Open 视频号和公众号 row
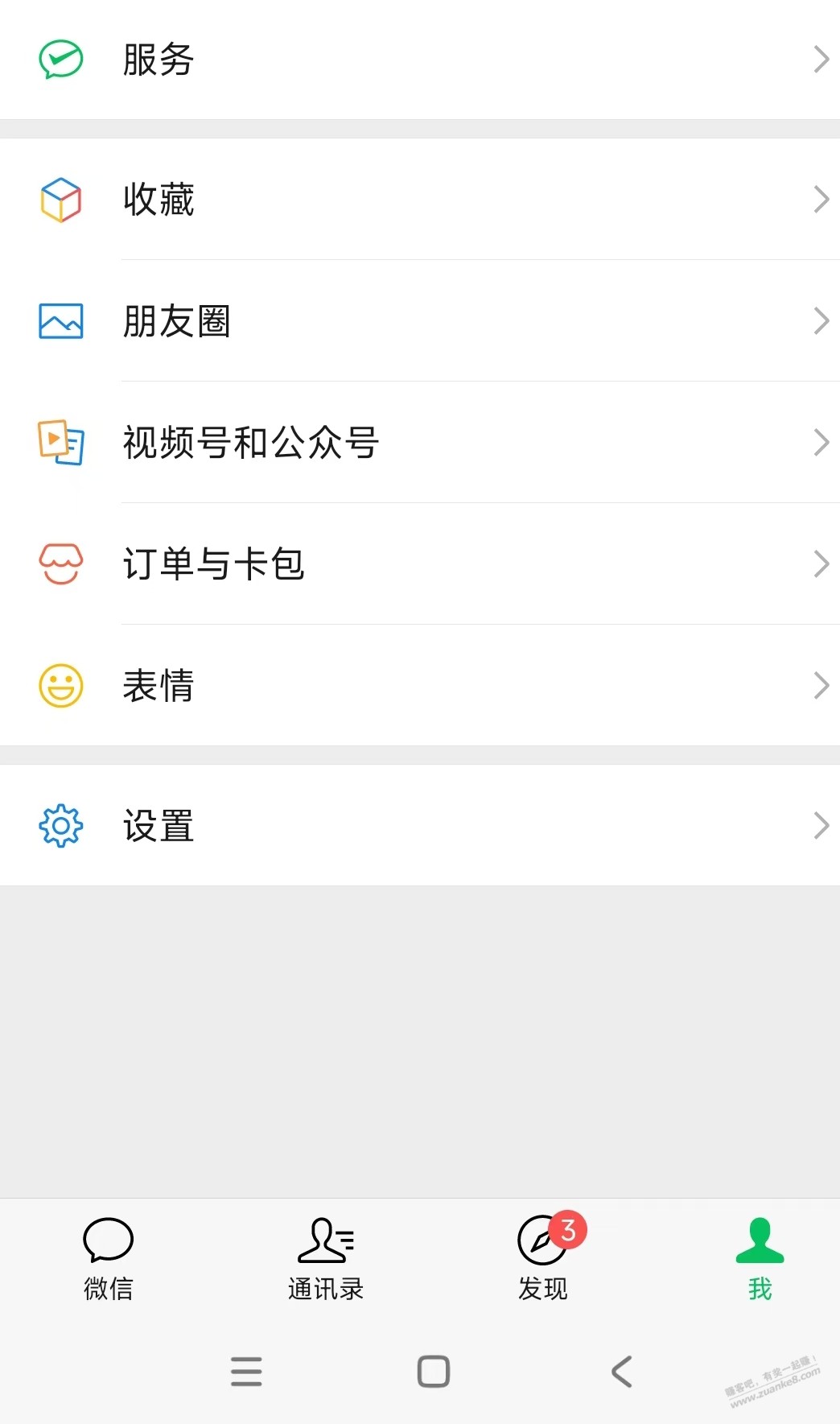The width and height of the screenshot is (840, 1424). click(418, 443)
